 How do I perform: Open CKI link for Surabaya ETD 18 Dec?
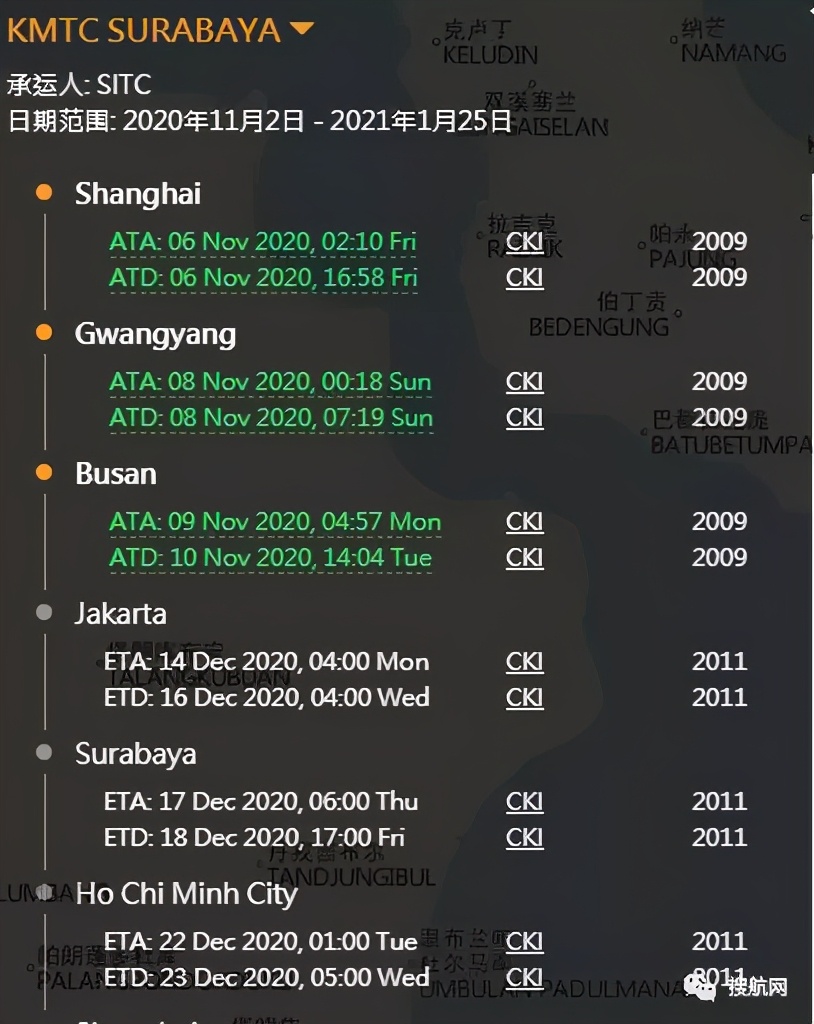(x=524, y=837)
